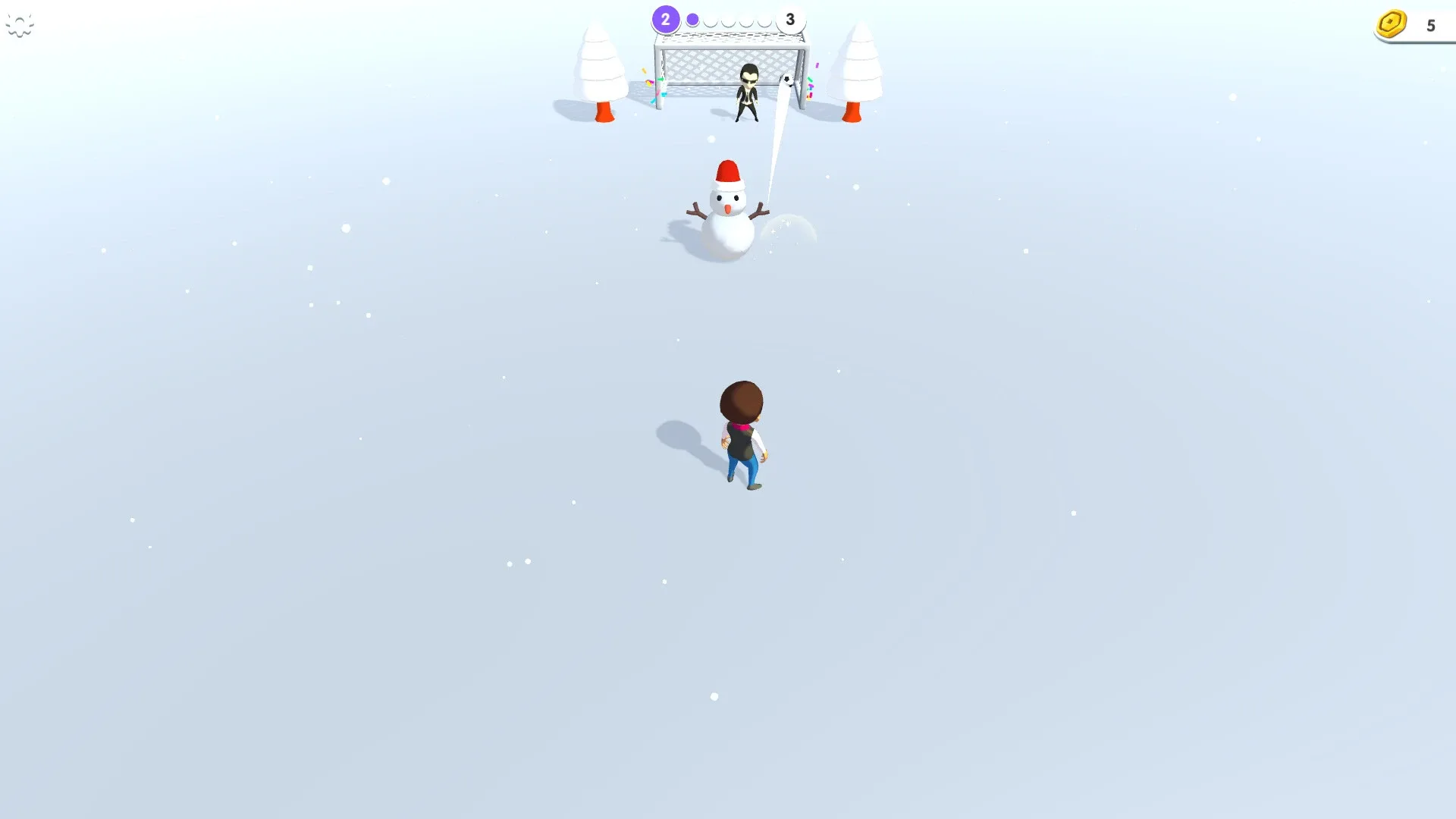This screenshot has width=1456, height=819.
Task: Open the settings gear icon
Action: (x=20, y=26)
